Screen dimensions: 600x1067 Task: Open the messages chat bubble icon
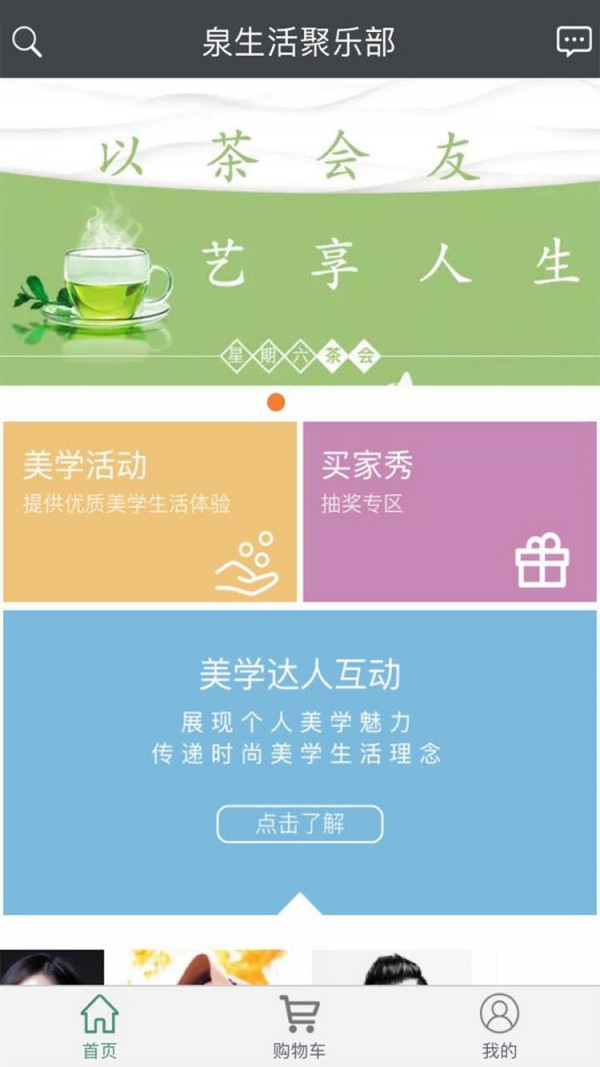point(574,41)
